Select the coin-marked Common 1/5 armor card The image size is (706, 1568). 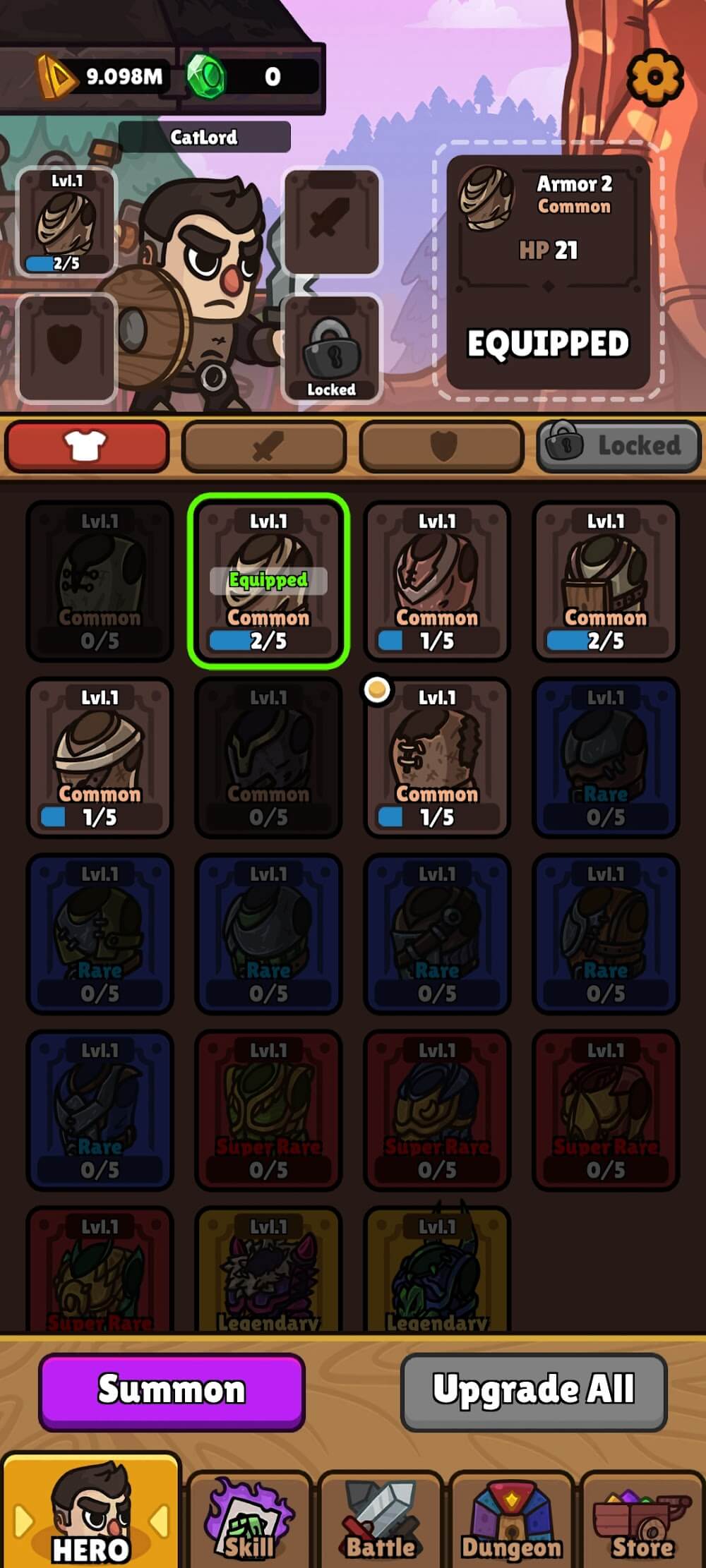pos(437,757)
